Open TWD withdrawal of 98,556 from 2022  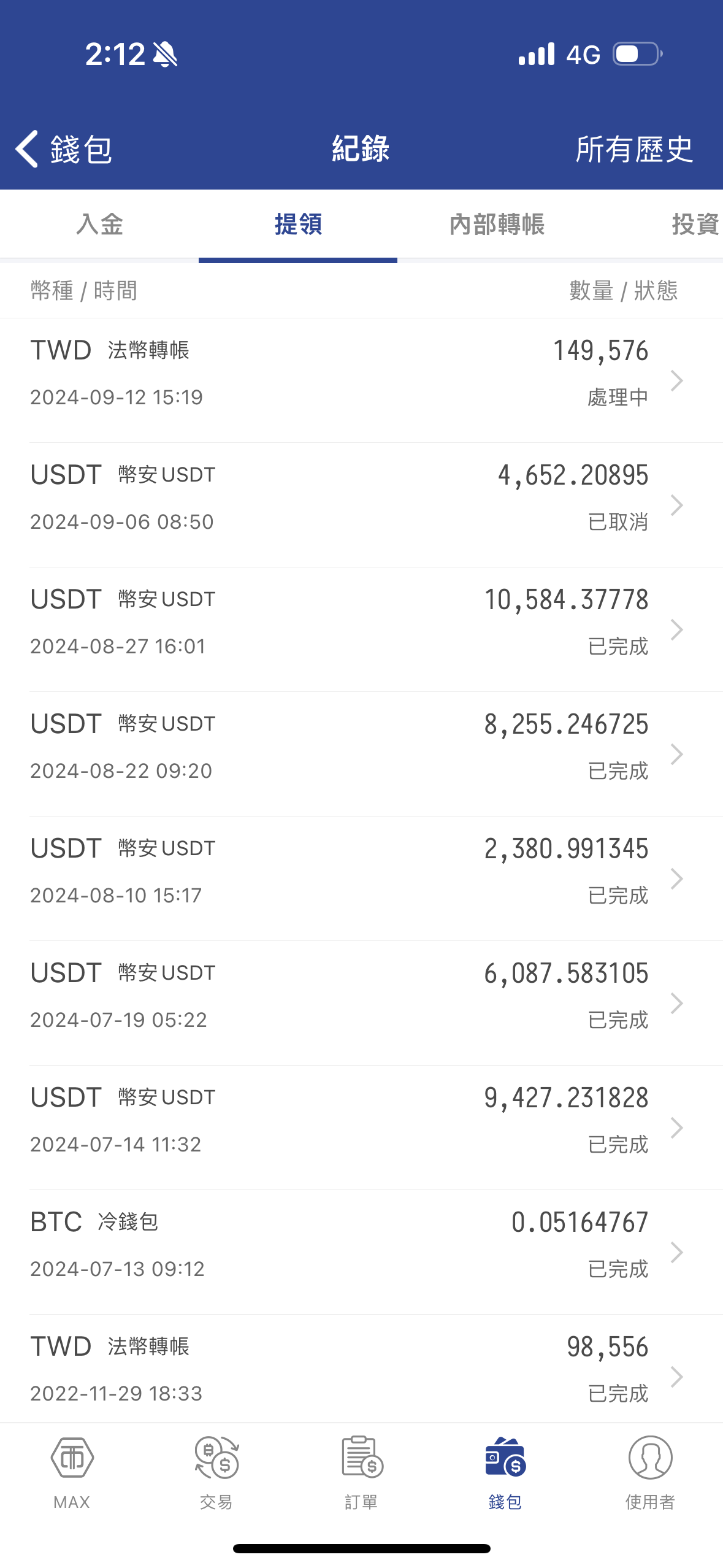coord(361,1369)
